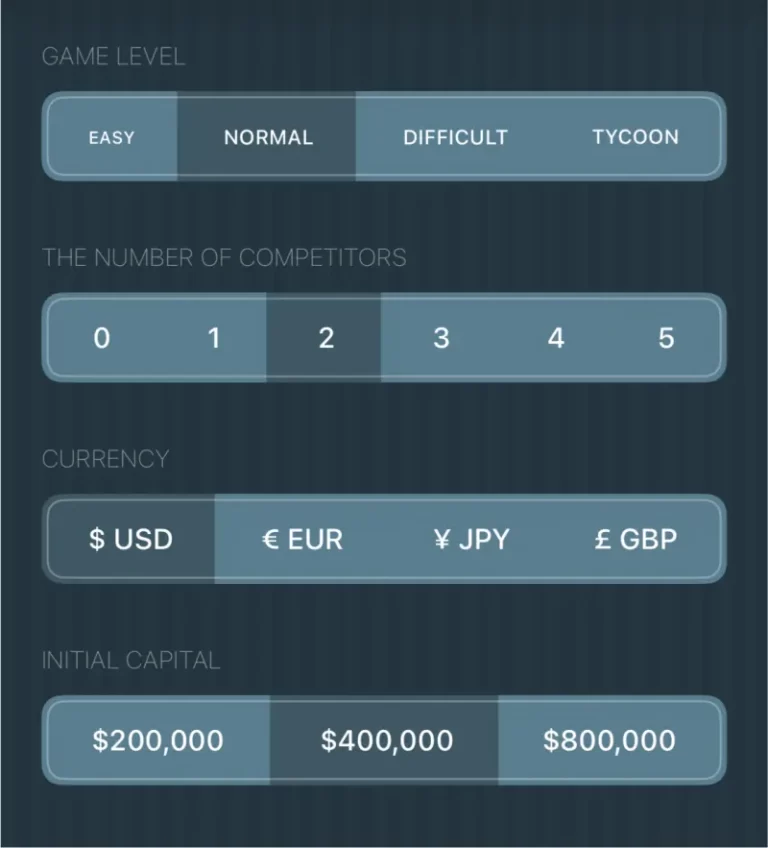The image size is (768, 848).
Task: Select $200,000 initial capital
Action: point(158,741)
